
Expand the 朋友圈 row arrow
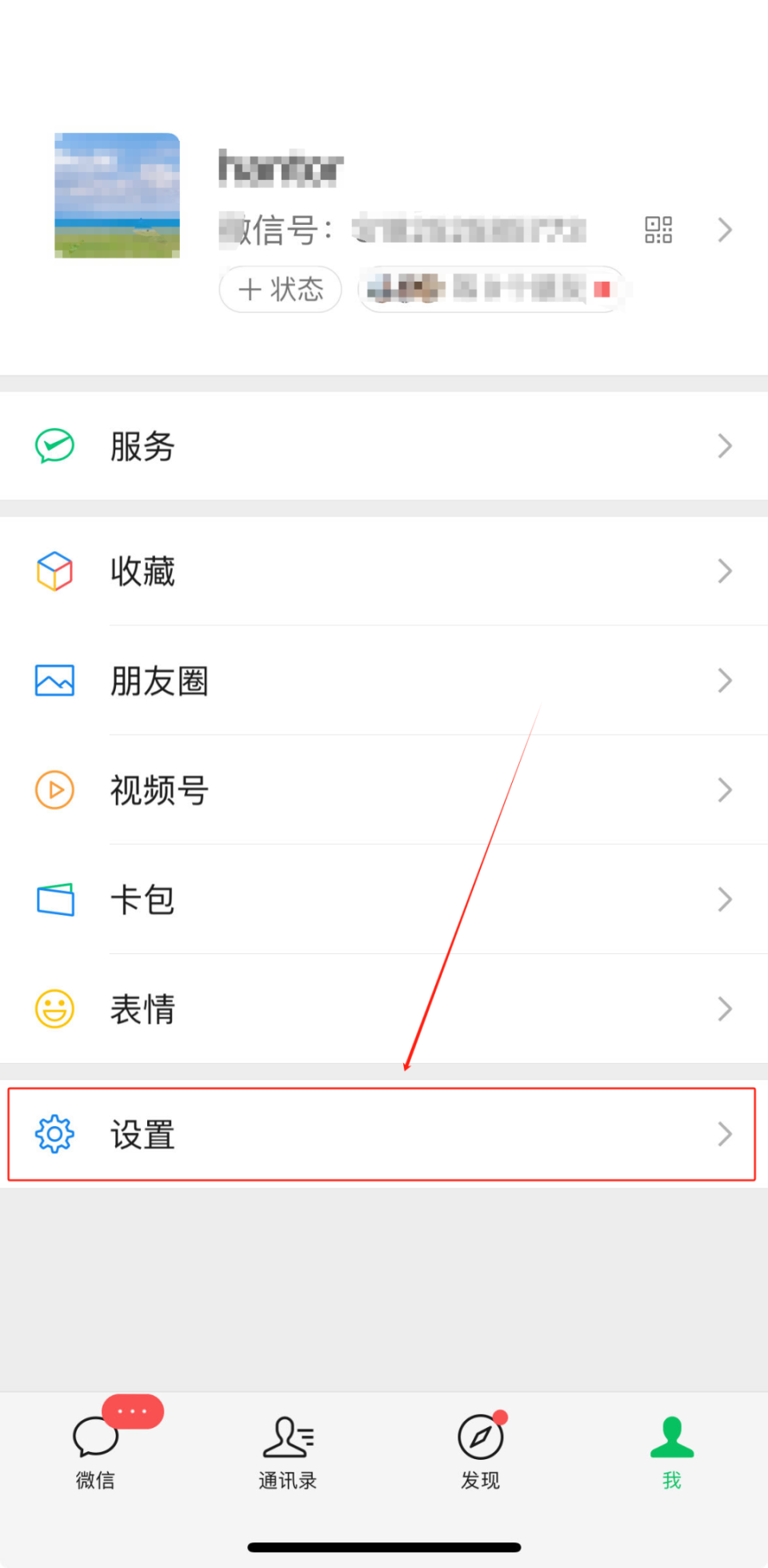[723, 680]
